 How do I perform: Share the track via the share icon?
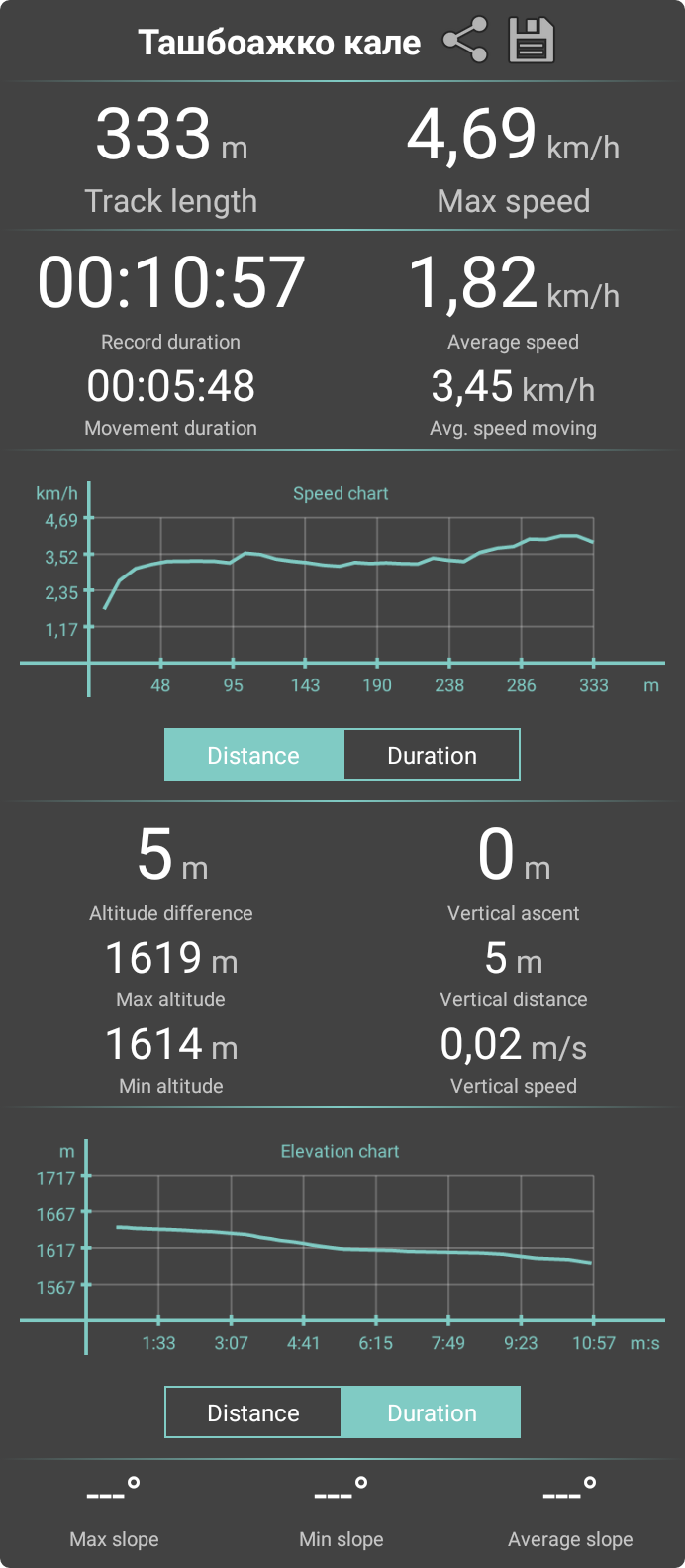coord(465,41)
